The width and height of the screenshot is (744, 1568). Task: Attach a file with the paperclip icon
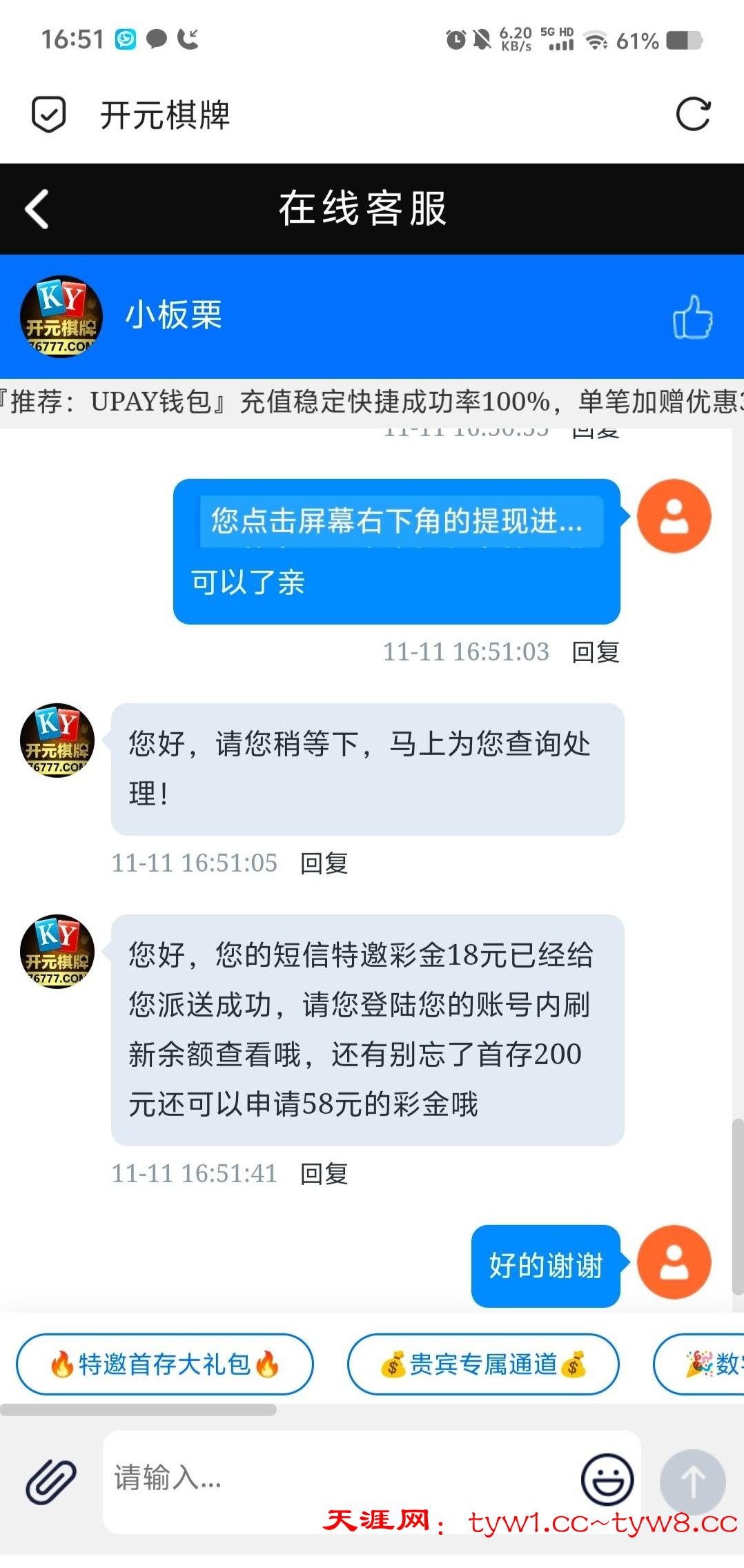[x=51, y=1482]
